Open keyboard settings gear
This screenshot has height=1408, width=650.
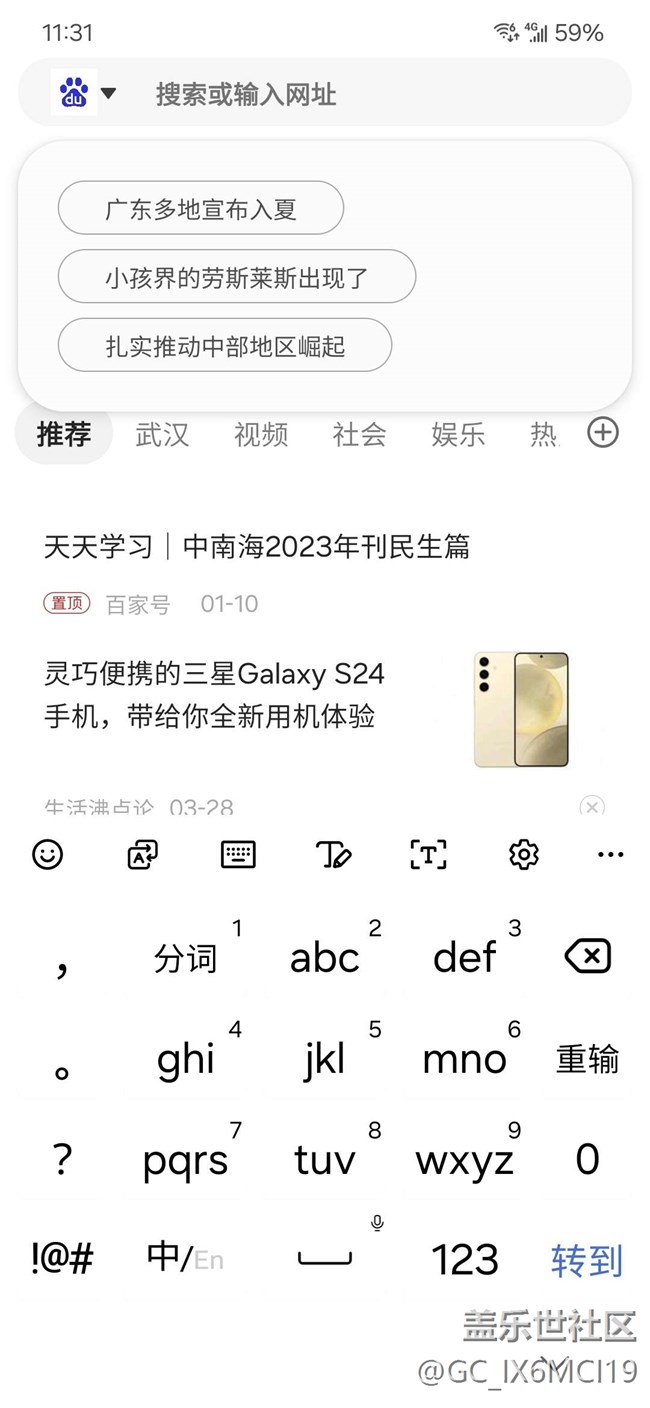pos(523,854)
